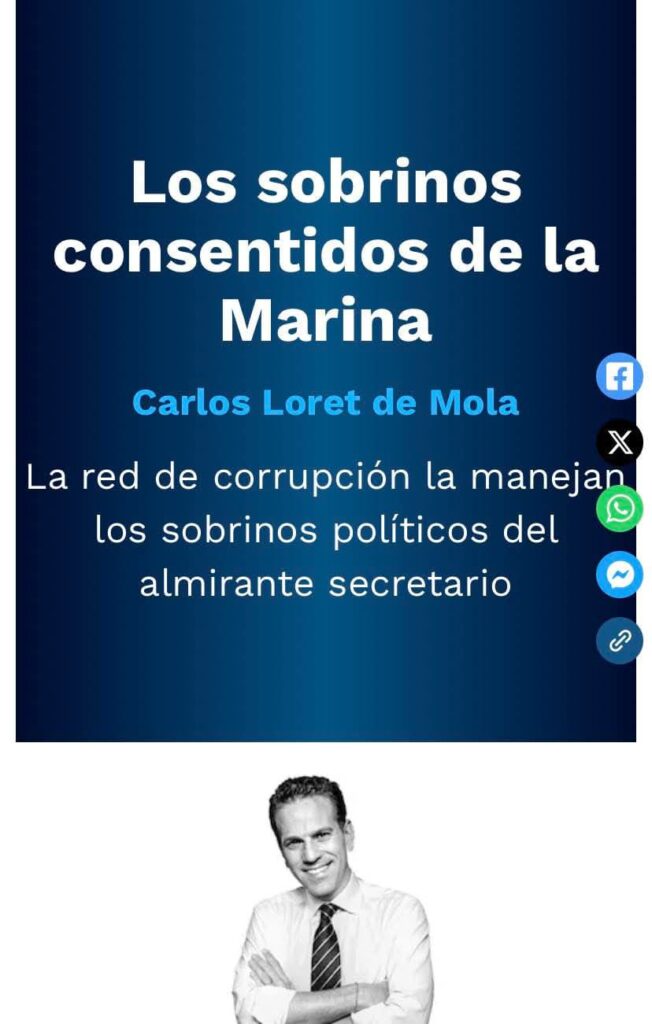Share the article on X

pyautogui.click(x=620, y=442)
